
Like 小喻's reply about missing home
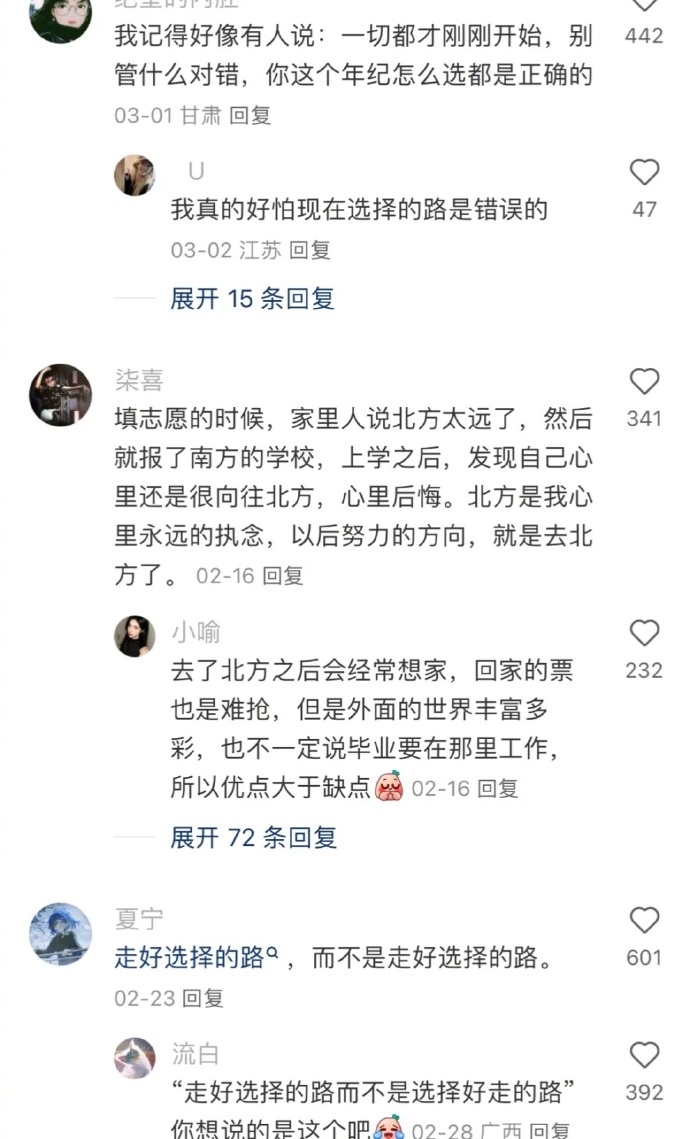644,633
